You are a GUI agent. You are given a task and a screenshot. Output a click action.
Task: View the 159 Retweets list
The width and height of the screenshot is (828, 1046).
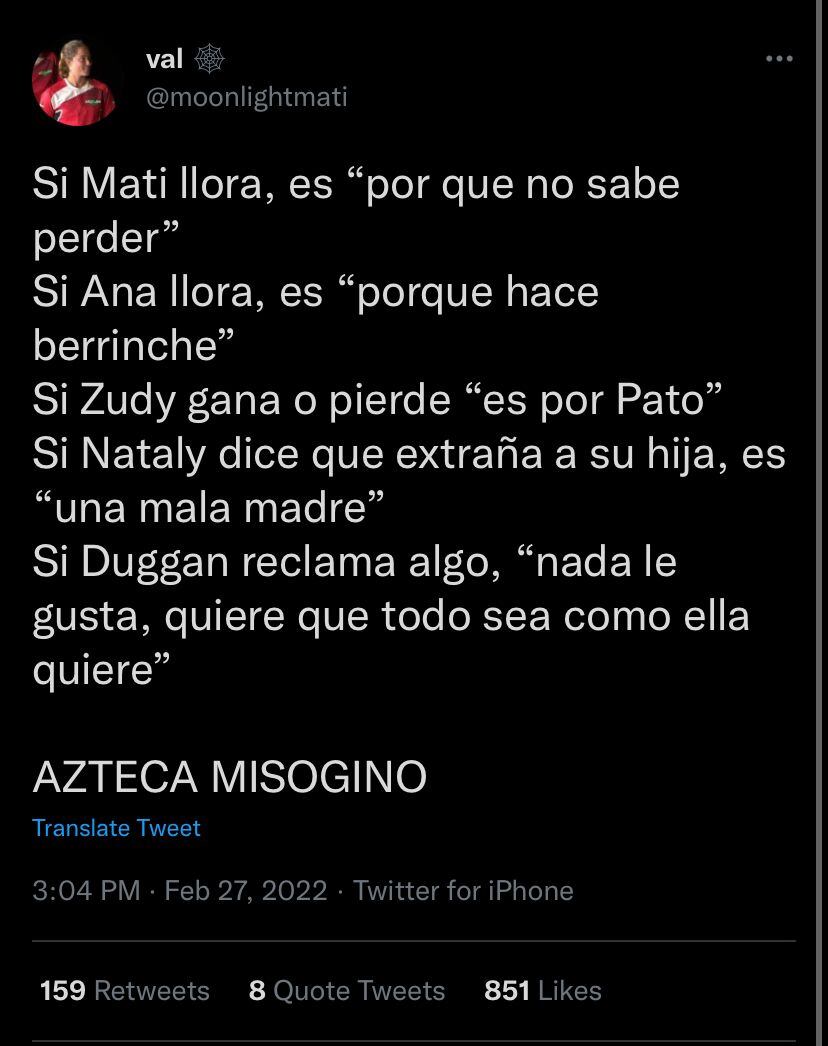125,990
